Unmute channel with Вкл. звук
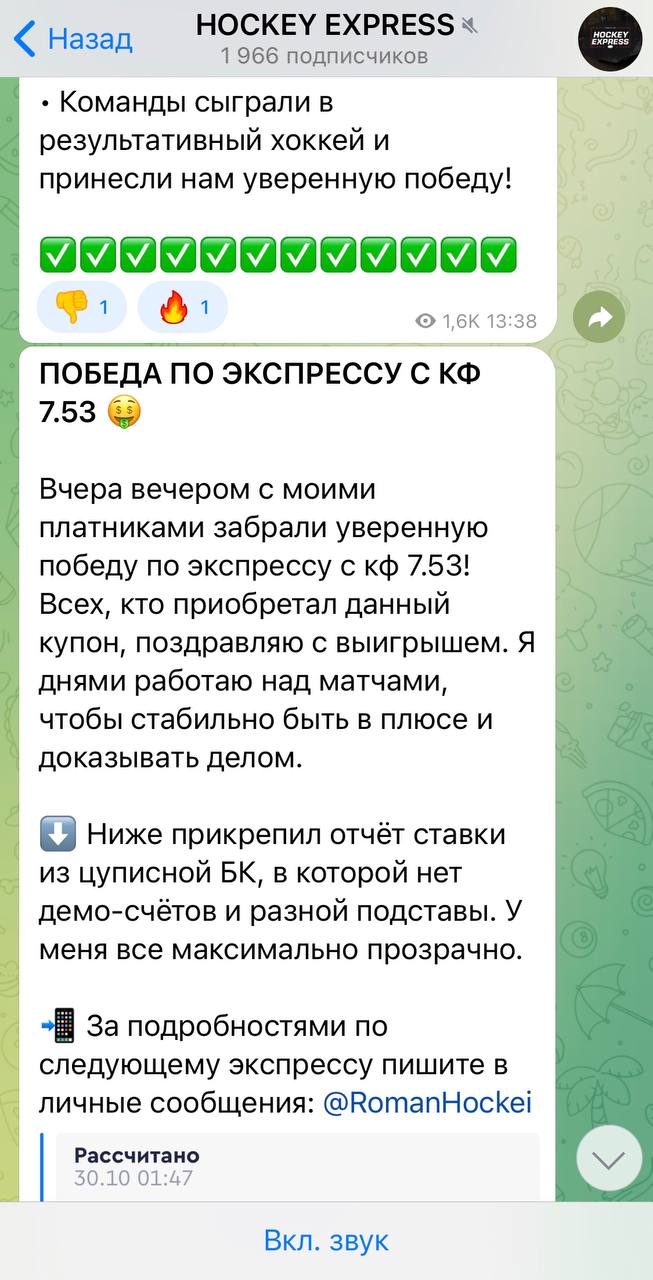653x1280 pixels. [x=326, y=1241]
